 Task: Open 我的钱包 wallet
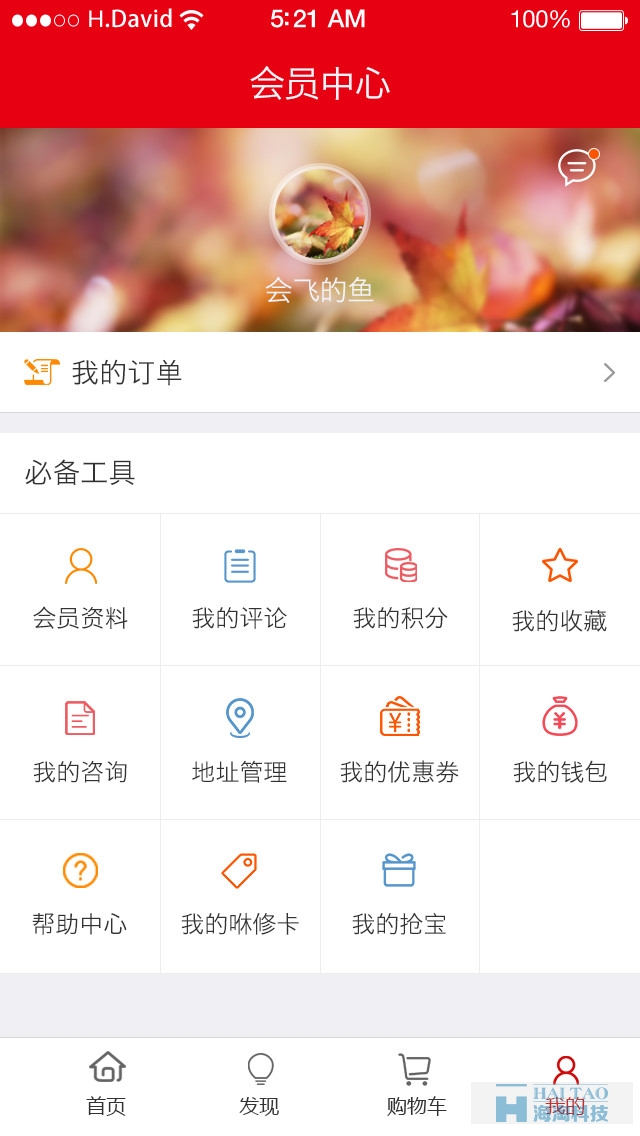[x=560, y=742]
